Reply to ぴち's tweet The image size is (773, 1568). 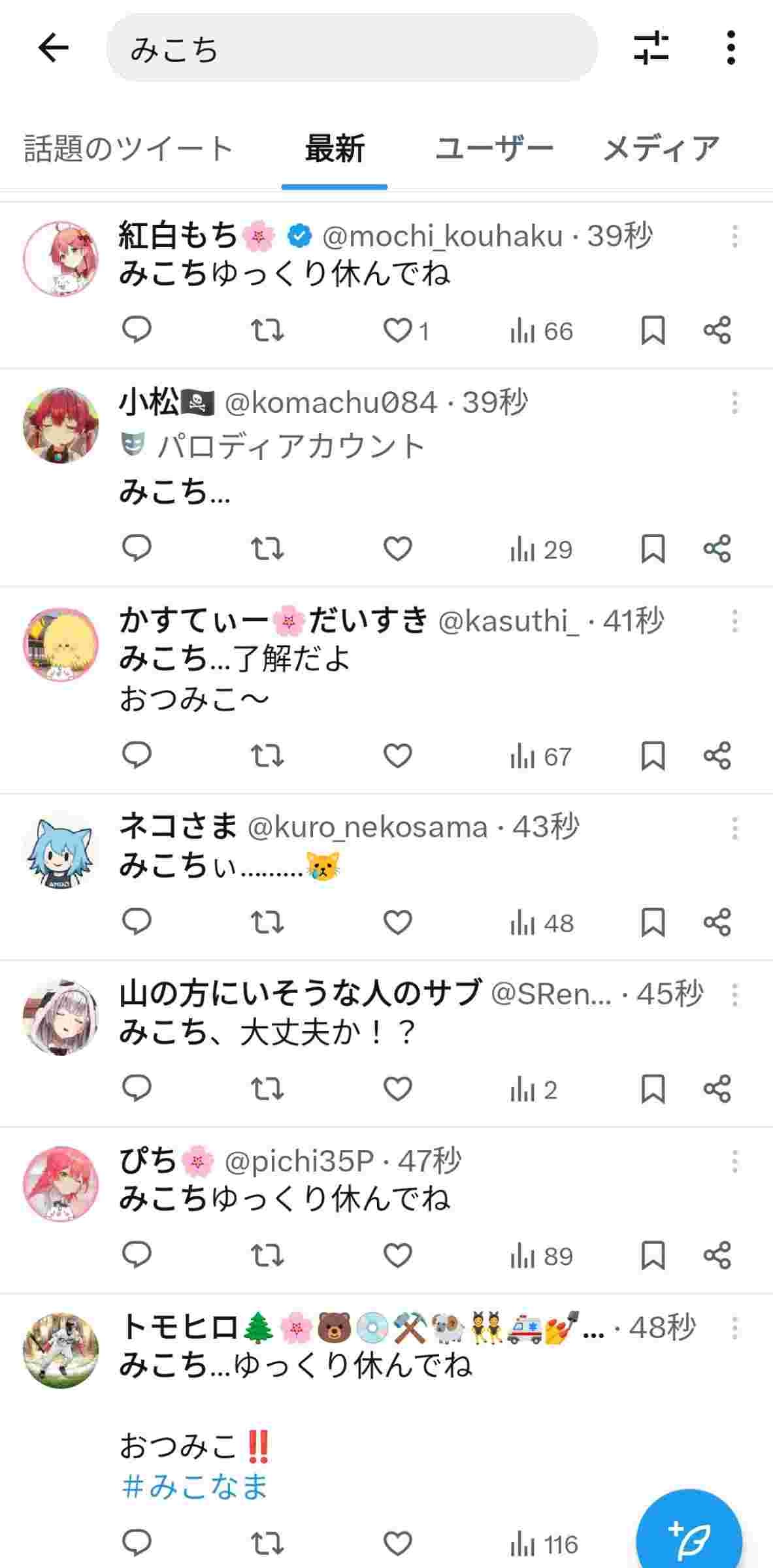(137, 1255)
